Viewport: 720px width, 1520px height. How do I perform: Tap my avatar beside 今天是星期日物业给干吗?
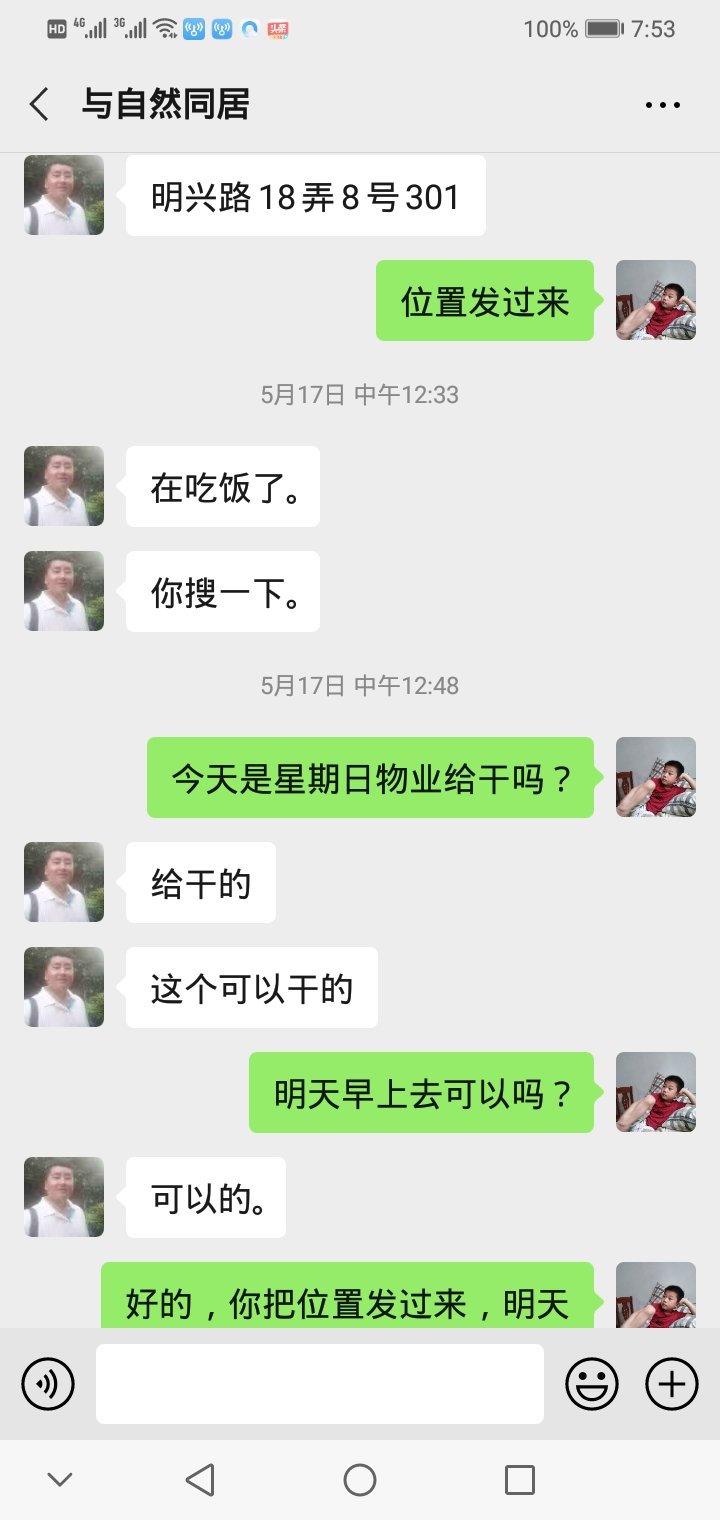click(x=656, y=777)
